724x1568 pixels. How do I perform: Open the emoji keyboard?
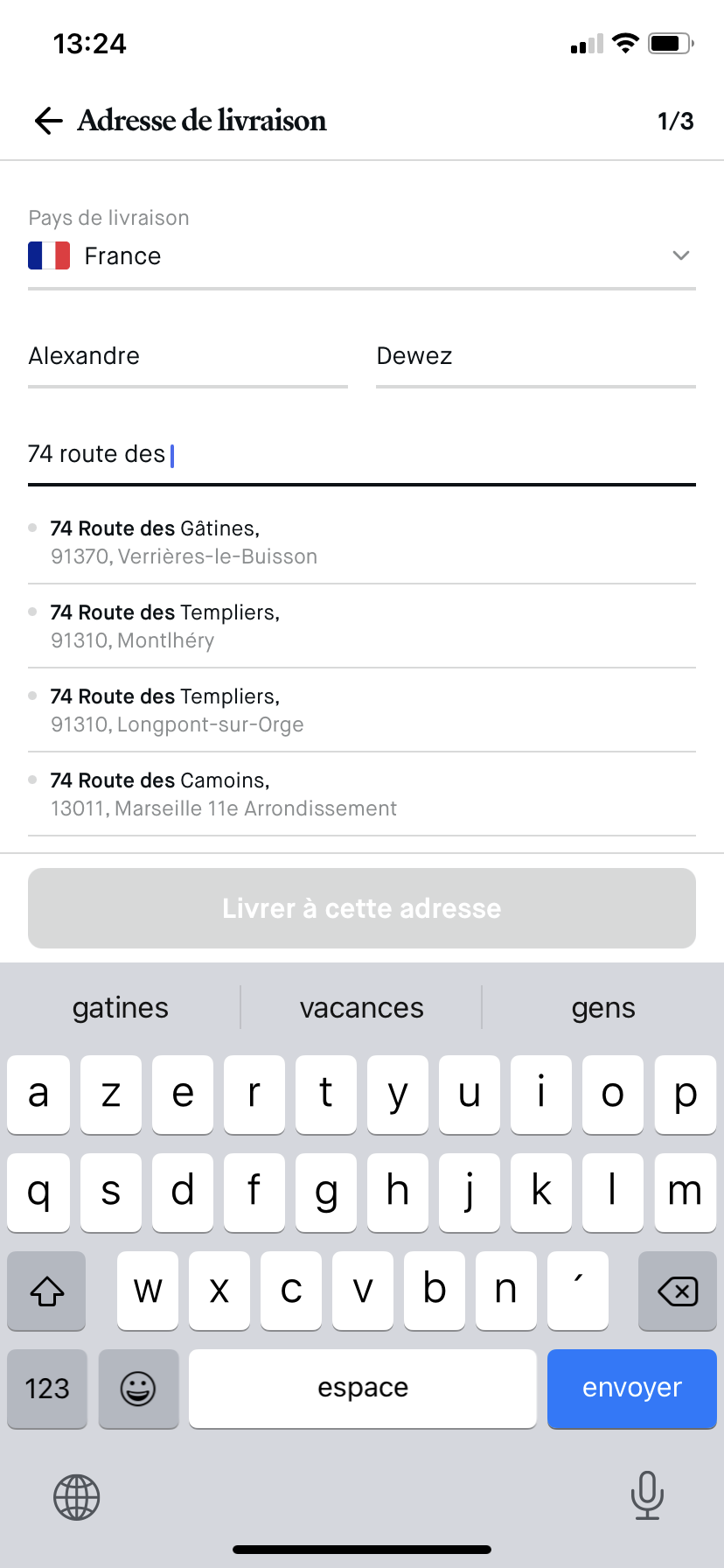(138, 1389)
